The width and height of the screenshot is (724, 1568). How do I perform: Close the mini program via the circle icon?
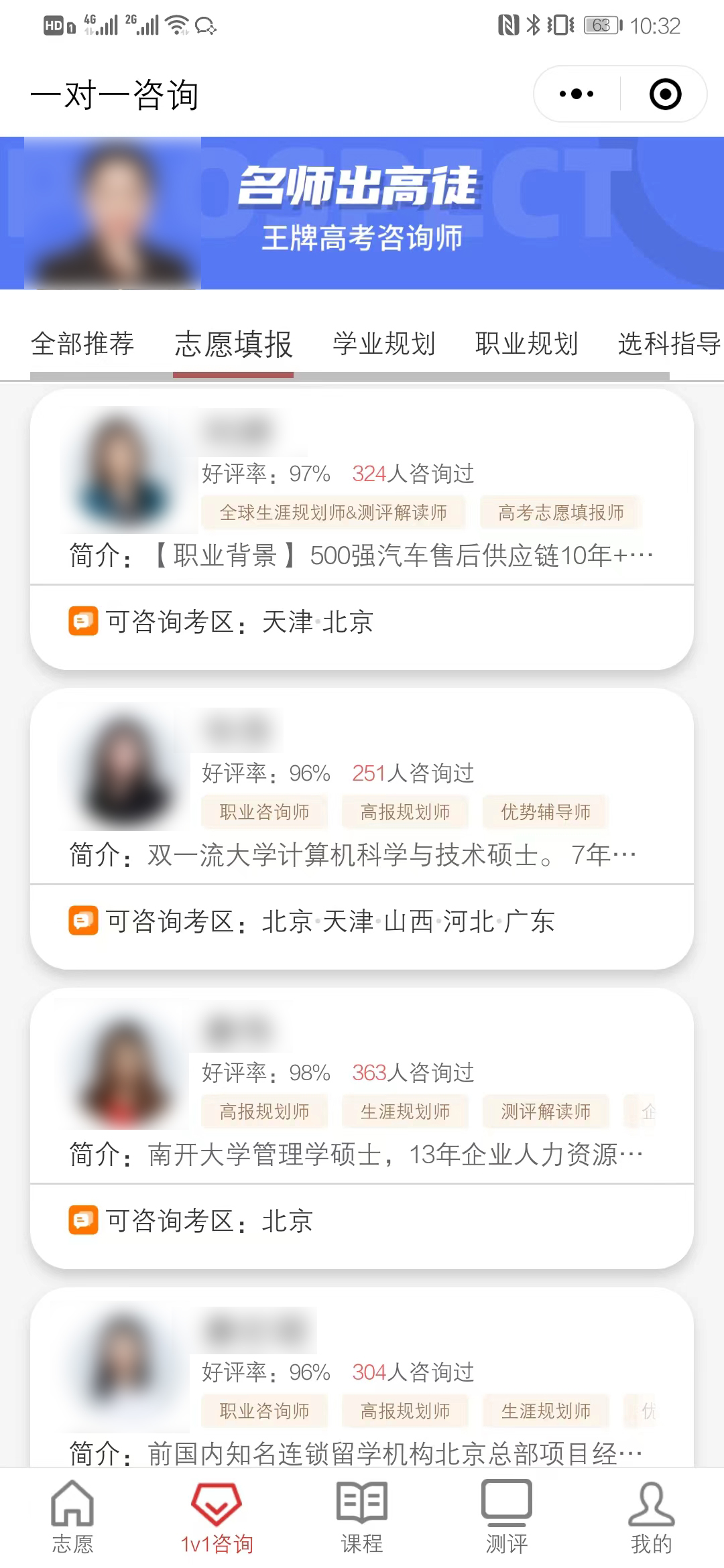(665, 94)
